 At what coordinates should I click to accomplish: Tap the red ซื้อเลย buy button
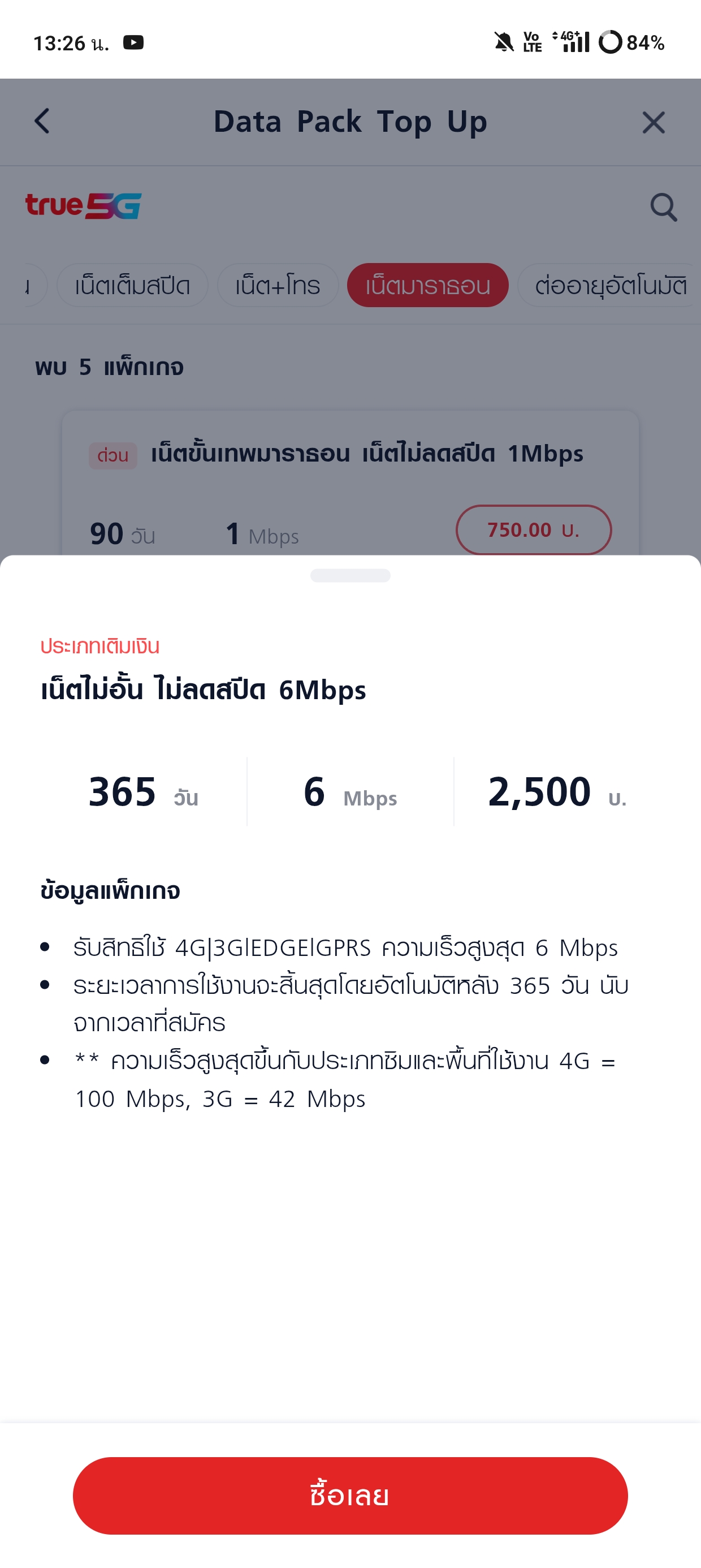pyautogui.click(x=350, y=1495)
